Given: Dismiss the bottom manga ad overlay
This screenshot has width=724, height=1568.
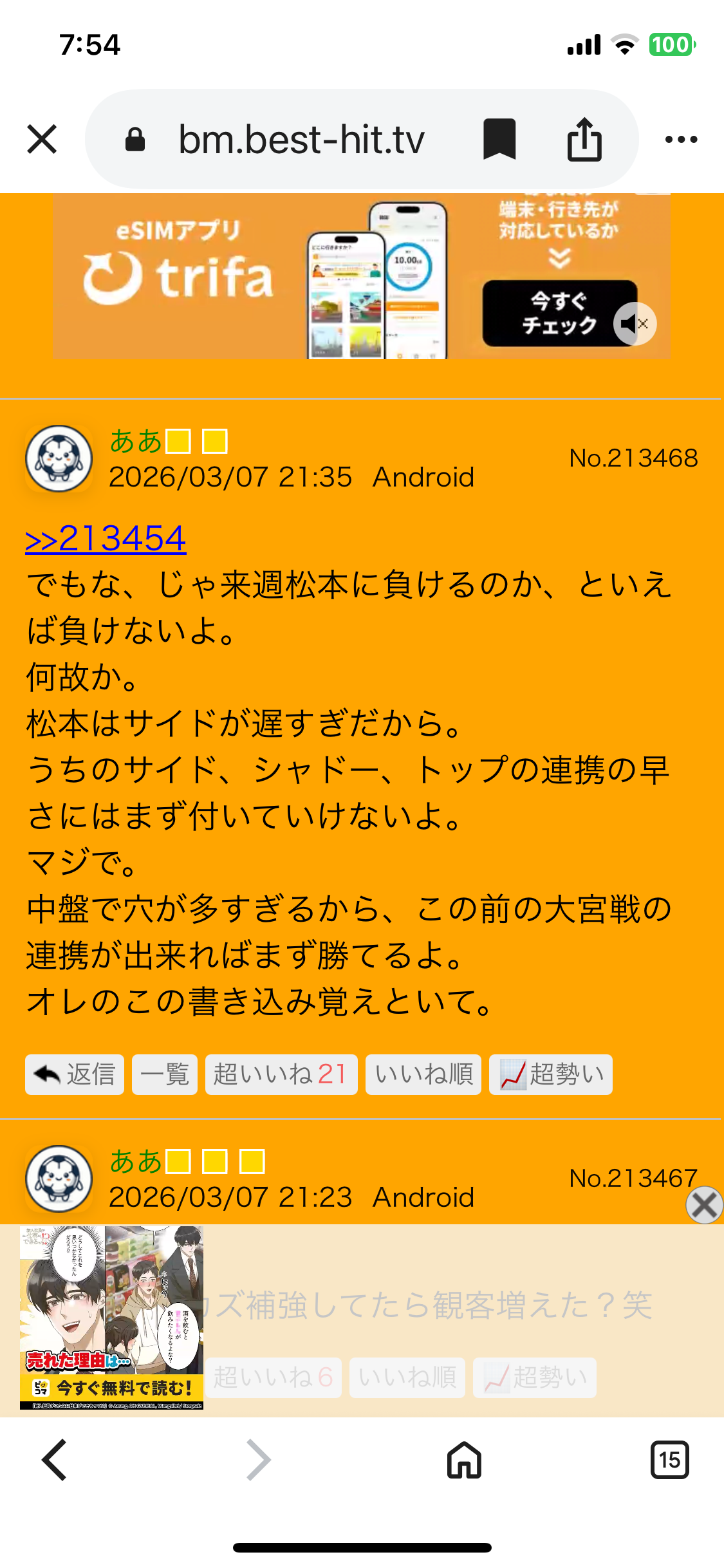Looking at the screenshot, I should [x=704, y=1205].
